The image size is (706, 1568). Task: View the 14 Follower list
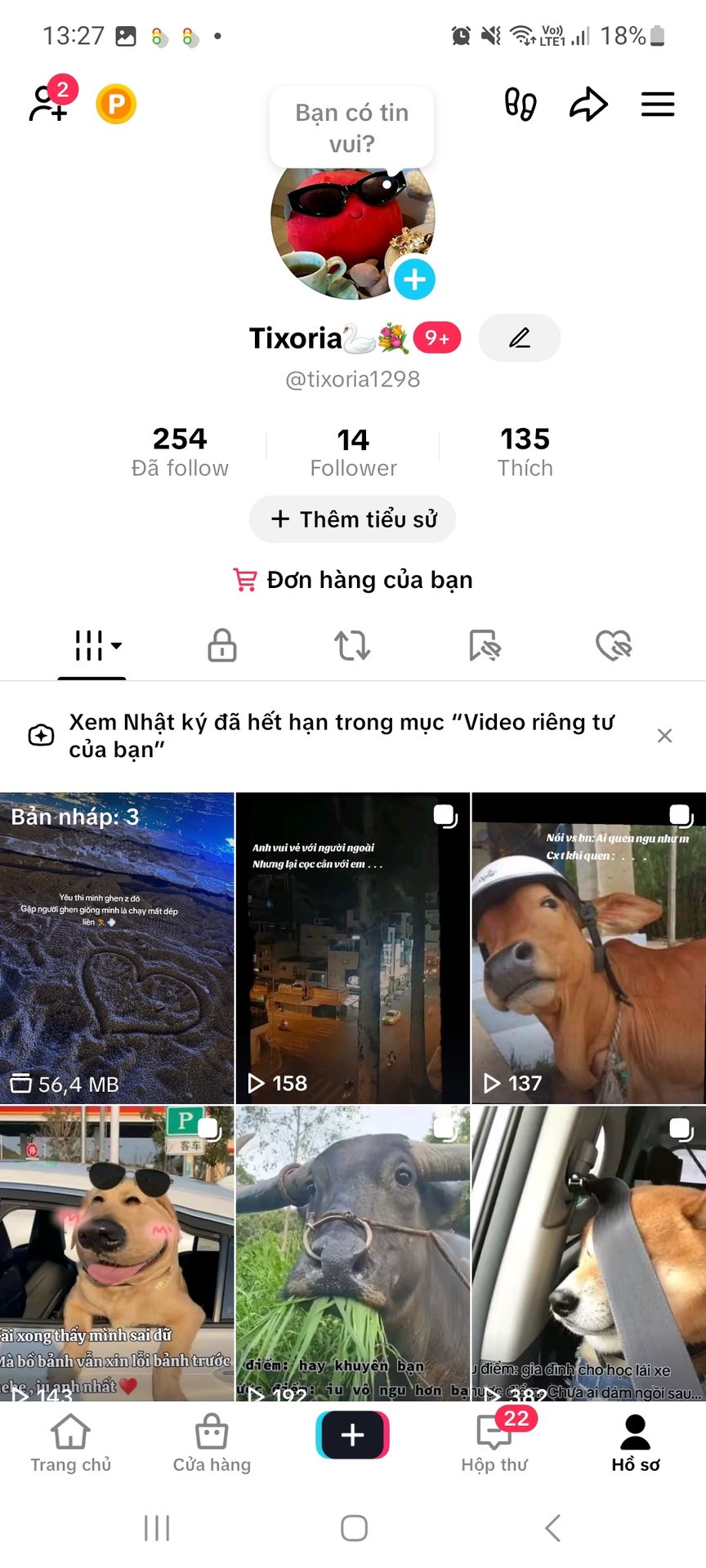(353, 451)
